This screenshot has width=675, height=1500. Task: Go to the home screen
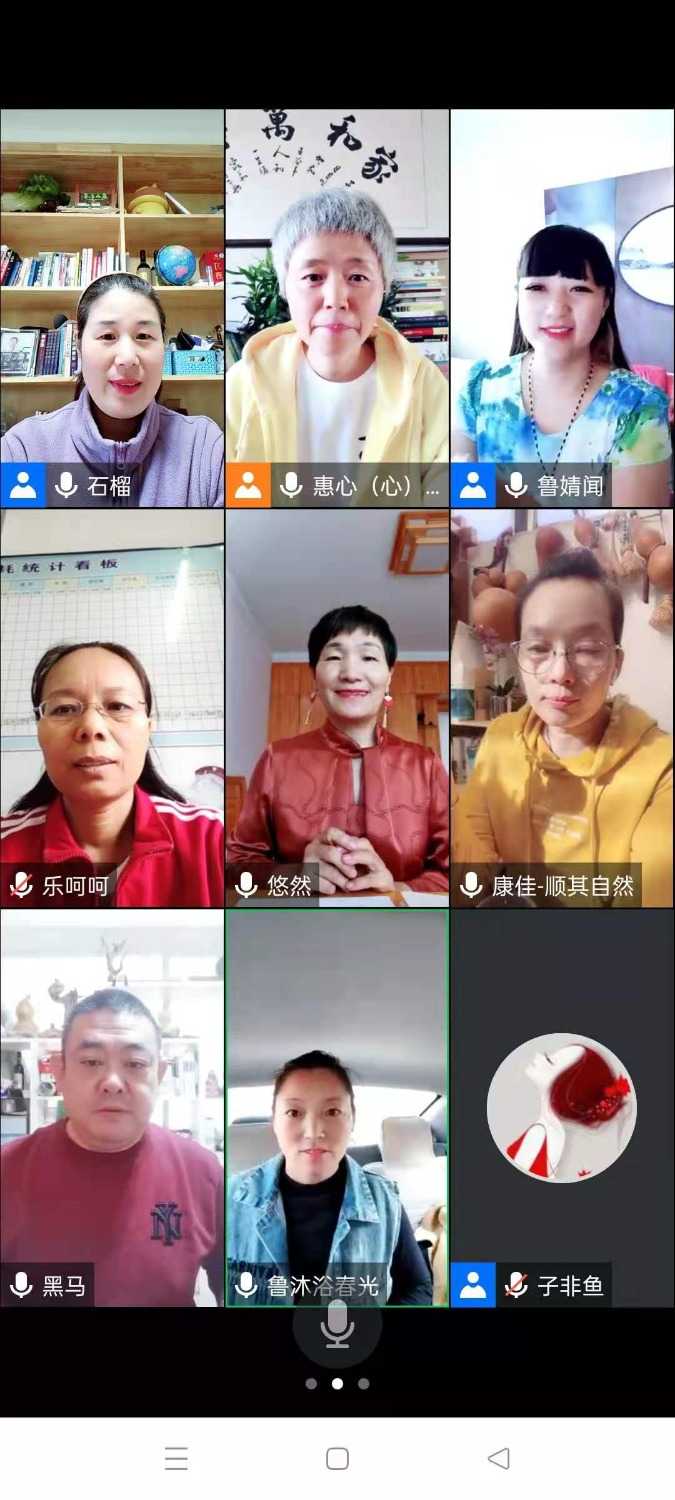pyautogui.click(x=337, y=1458)
